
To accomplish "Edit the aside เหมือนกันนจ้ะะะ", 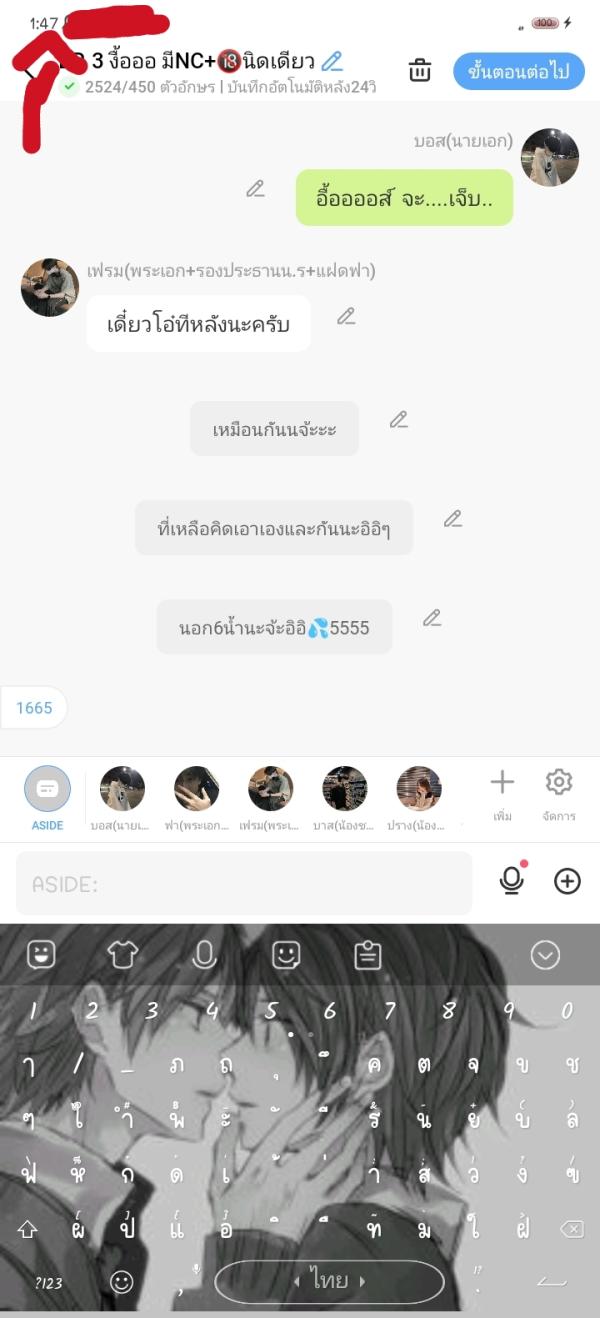I will pyautogui.click(x=398, y=419).
